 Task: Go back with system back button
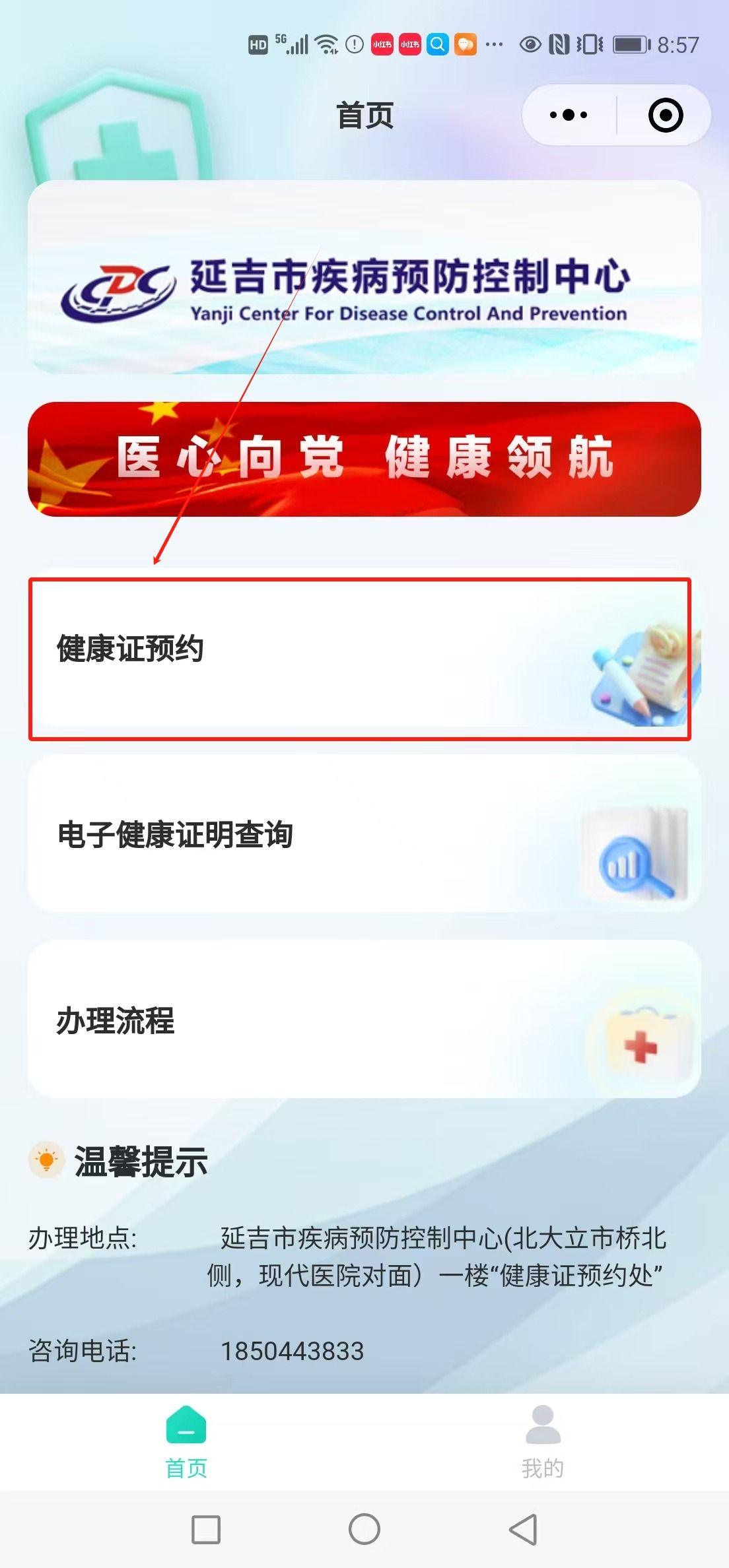pos(523,1529)
